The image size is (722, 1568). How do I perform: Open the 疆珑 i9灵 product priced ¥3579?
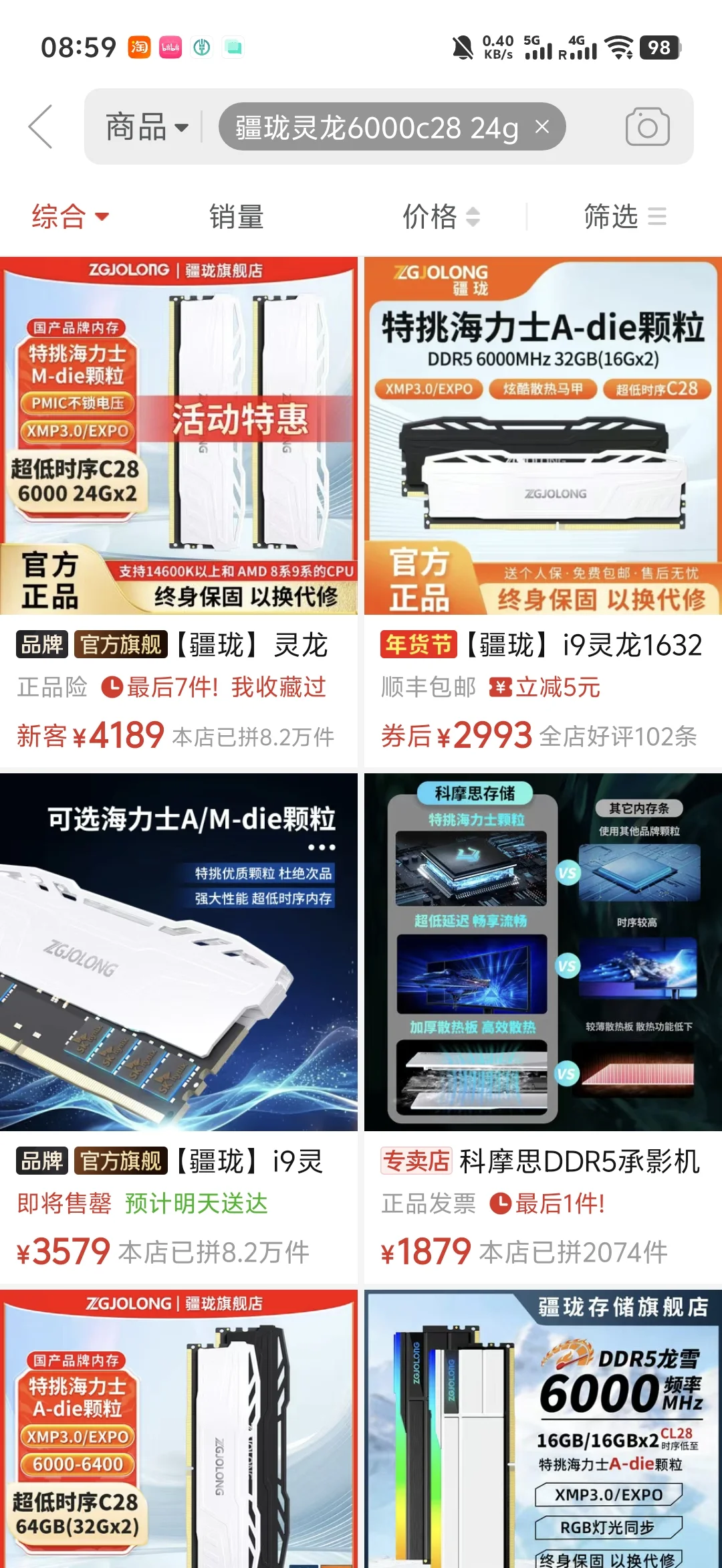(178, 951)
